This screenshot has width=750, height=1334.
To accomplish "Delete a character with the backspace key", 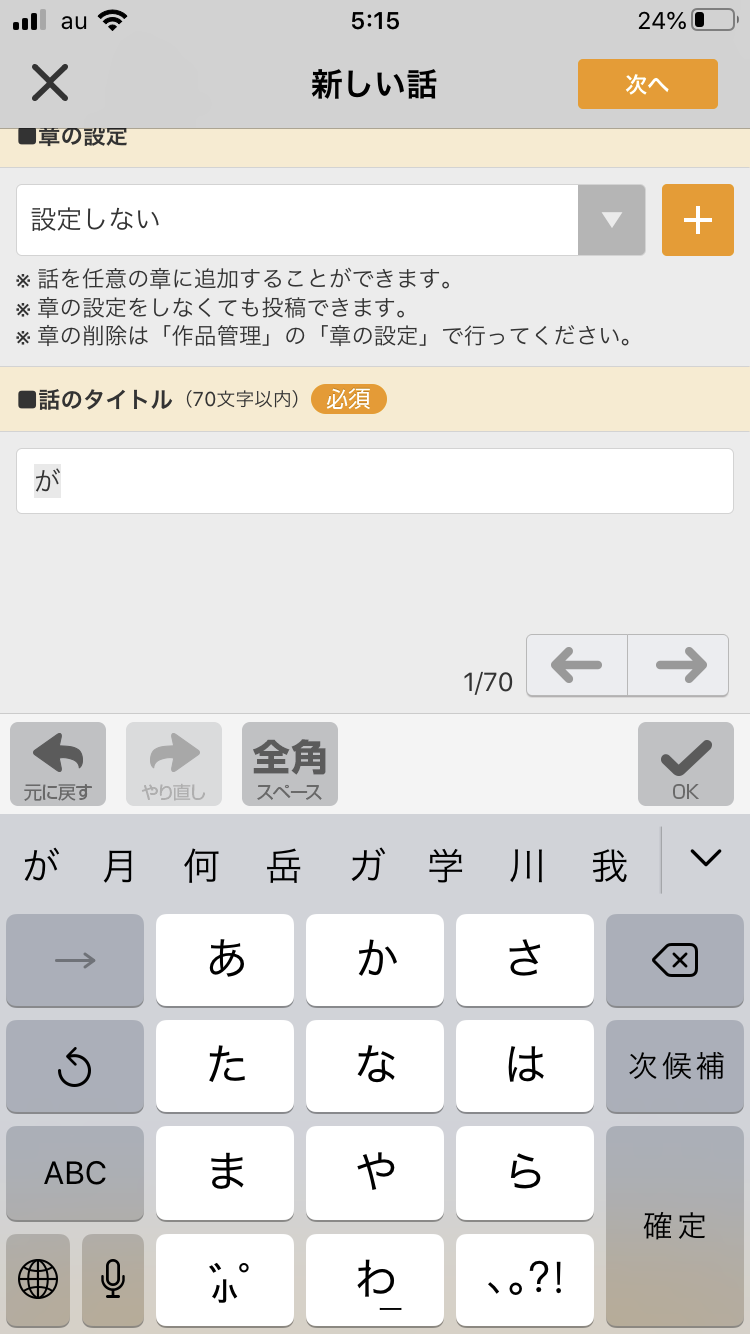I will (675, 960).
